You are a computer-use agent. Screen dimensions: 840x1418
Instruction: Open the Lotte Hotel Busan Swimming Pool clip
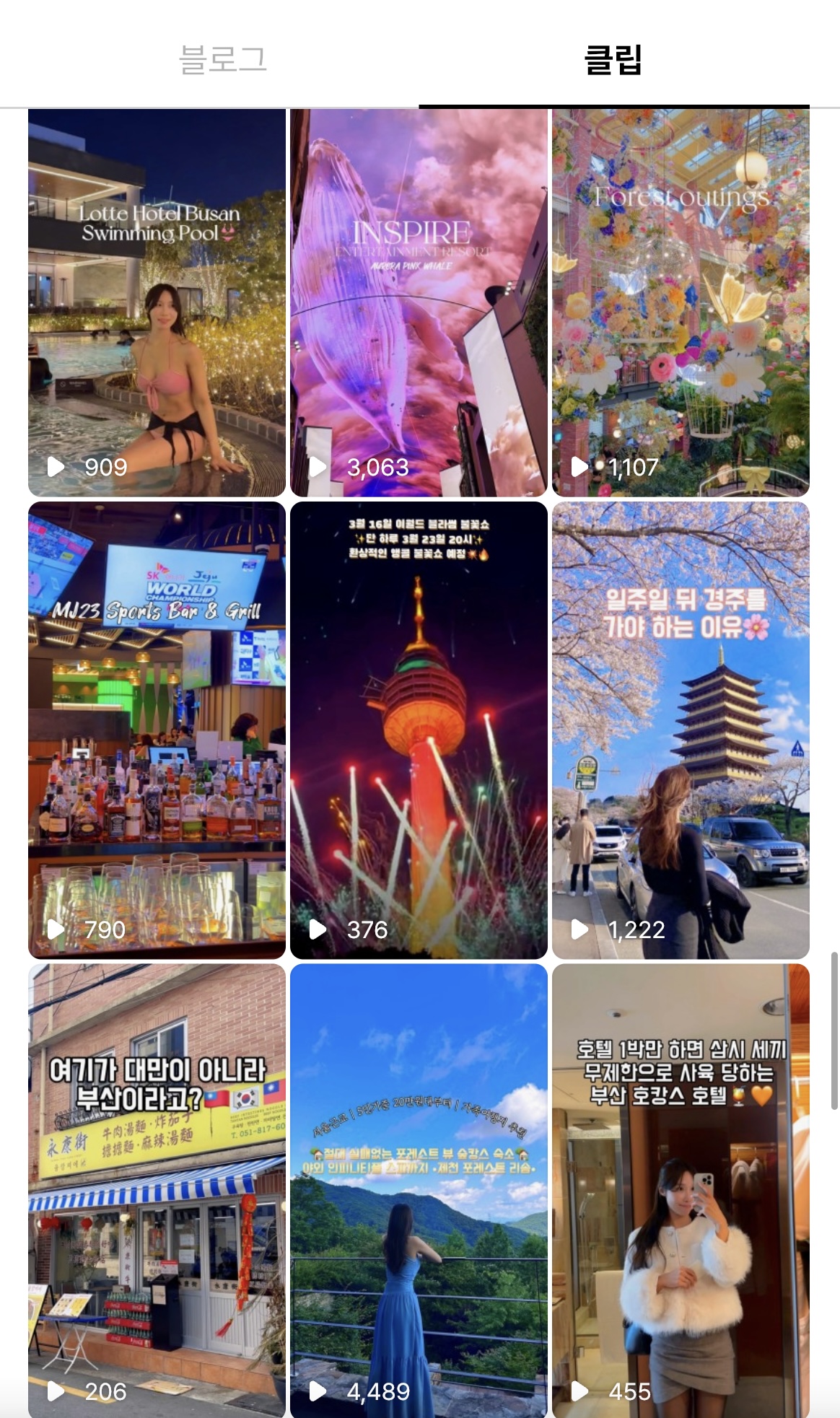click(157, 302)
